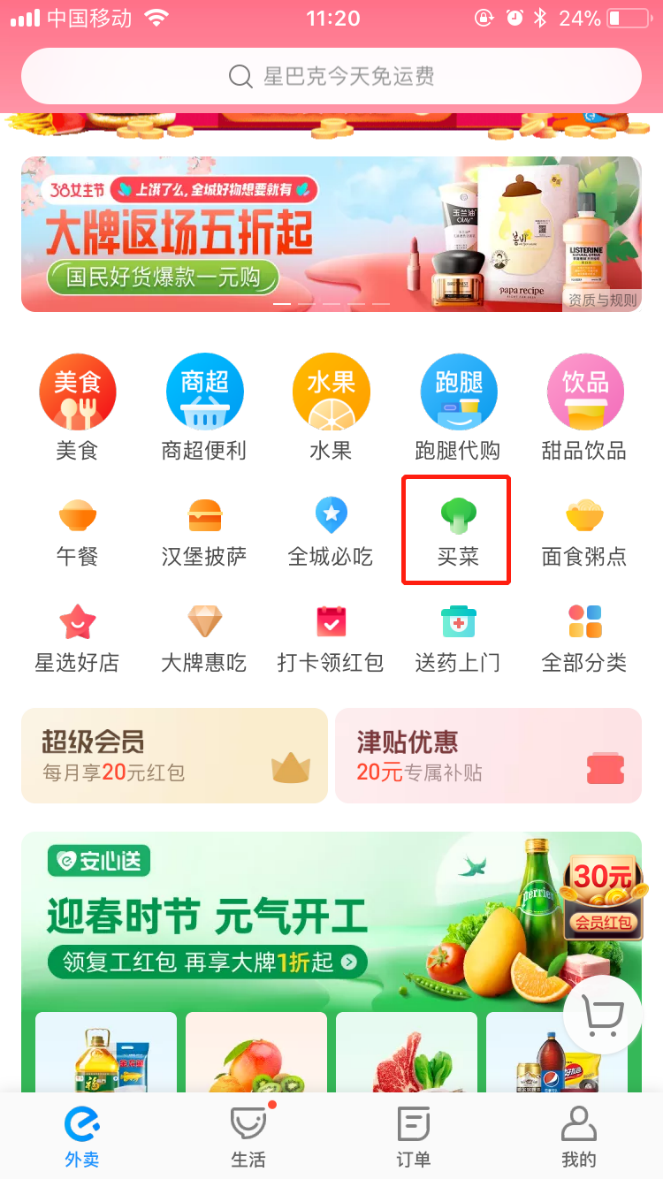
Task: Tap the 买菜 grocery icon
Action: point(457,530)
